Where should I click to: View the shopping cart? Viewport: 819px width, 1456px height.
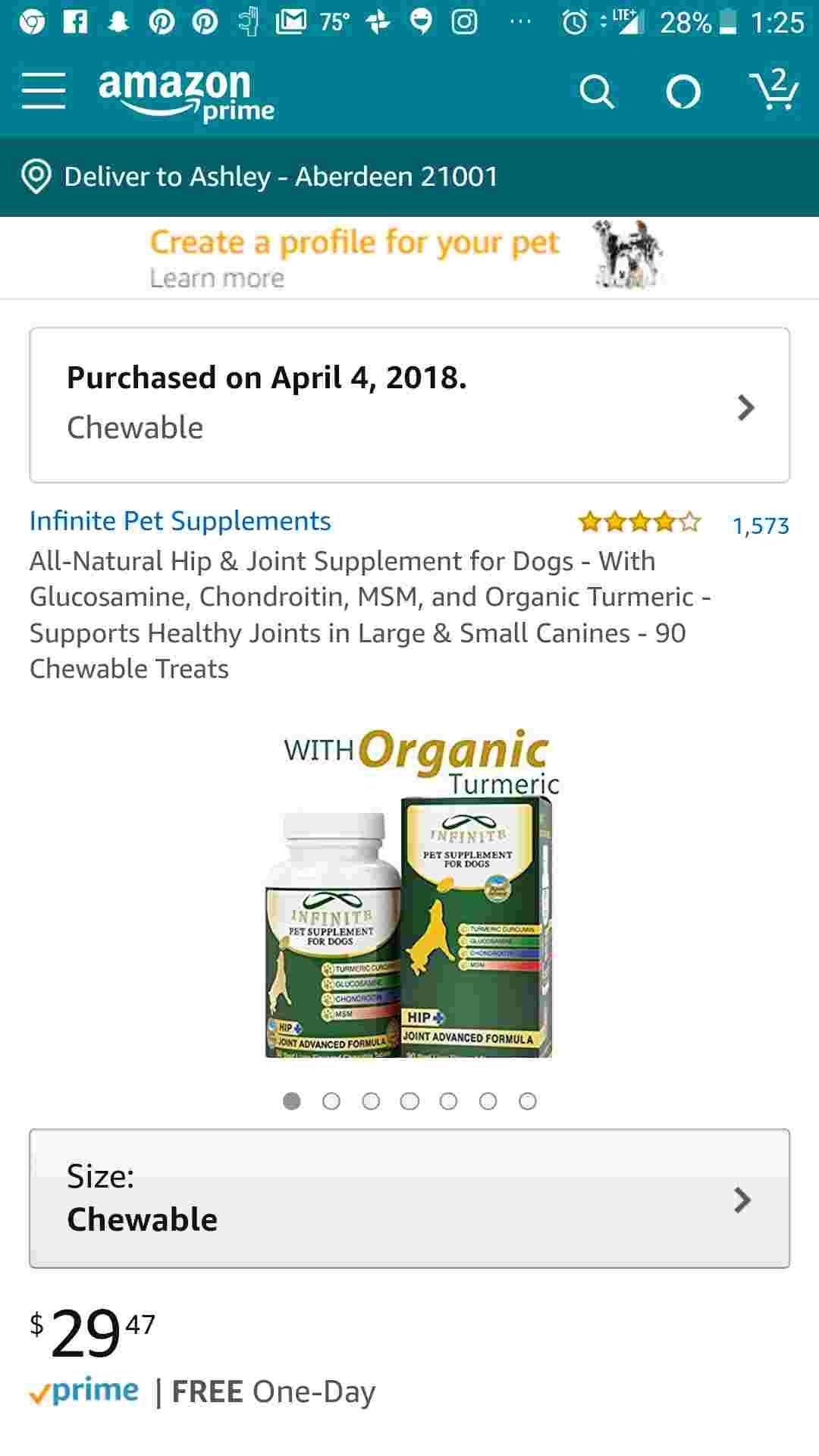coord(774,91)
